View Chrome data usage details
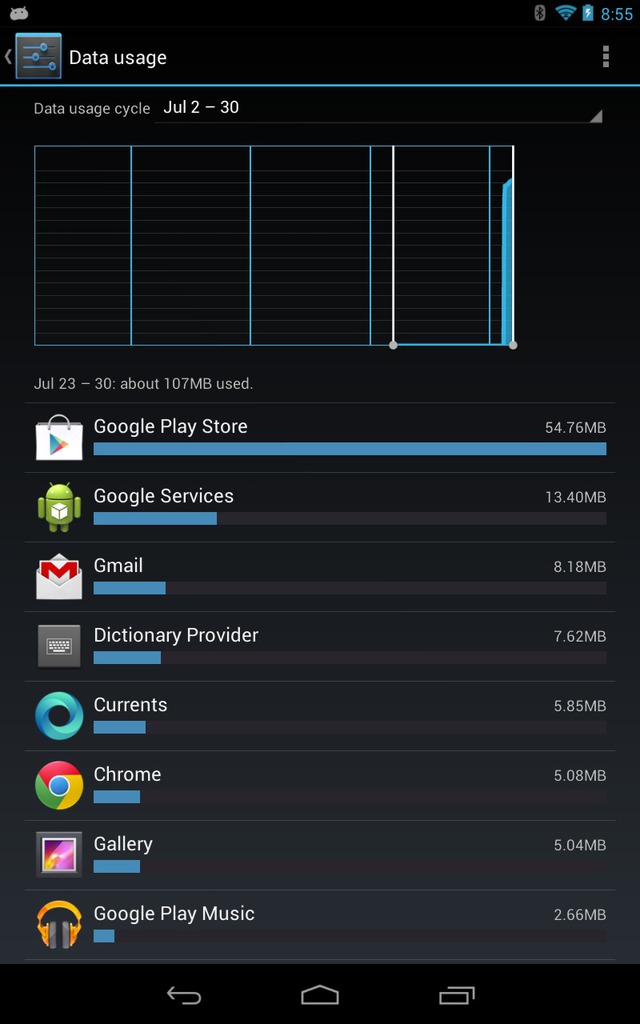 320,786
